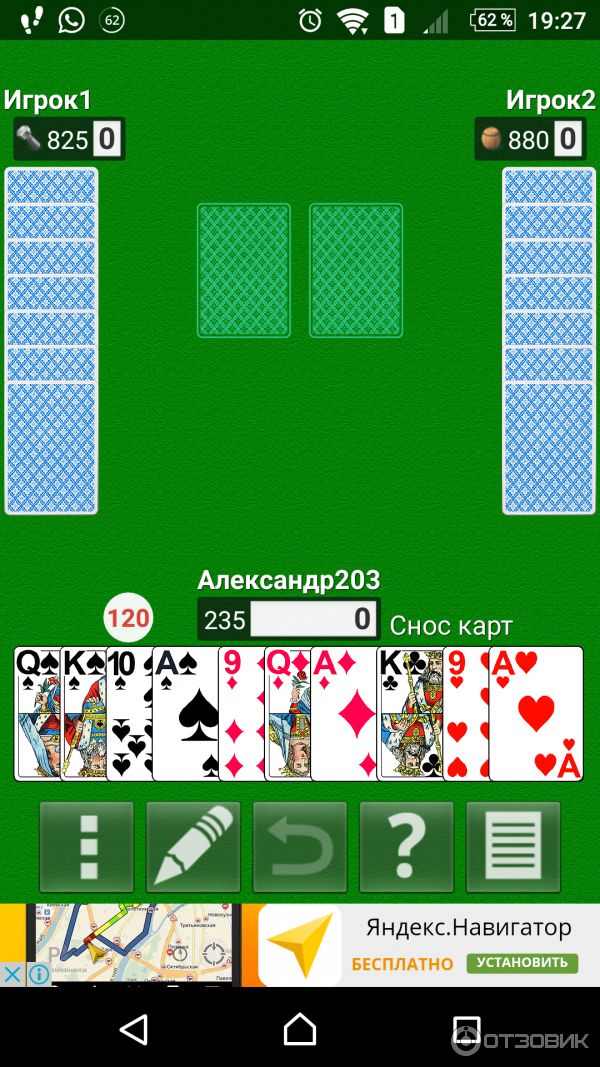Open the pencil score notes button
Image resolution: width=600 pixels, height=1067 pixels.
pyautogui.click(x=193, y=846)
